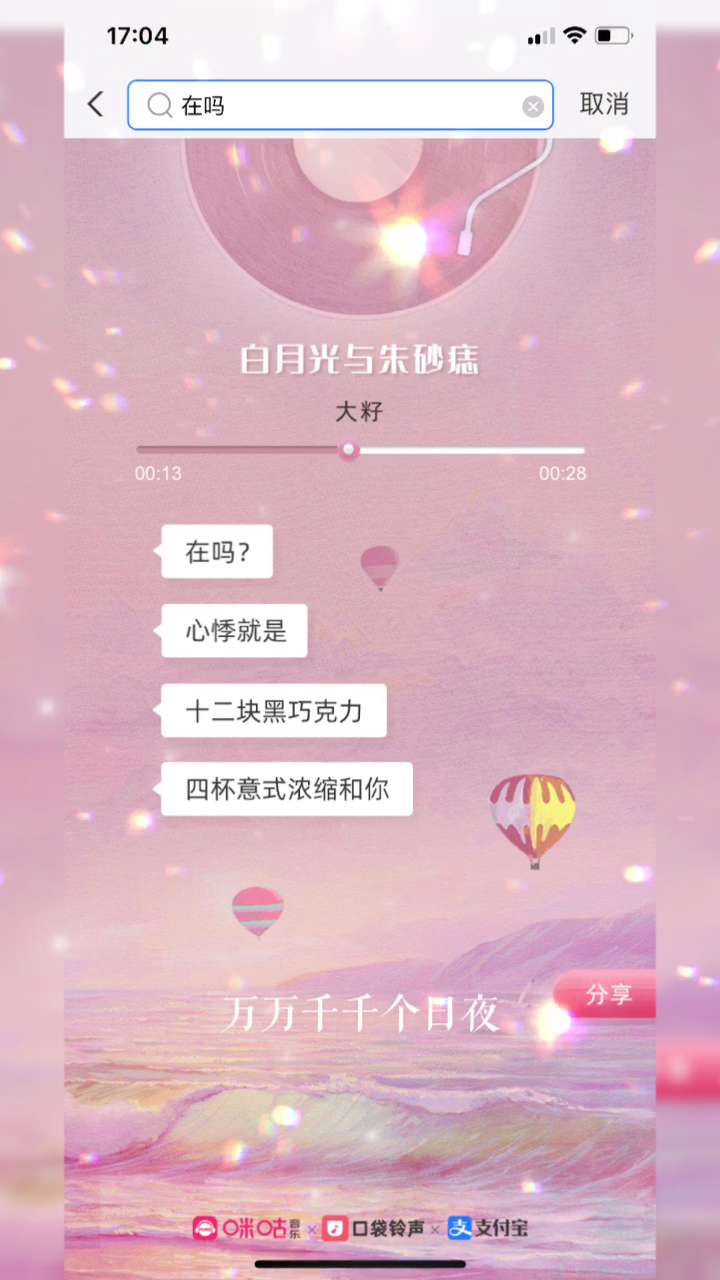Select the lyric bubble 心悸就是
720x1280 pixels.
(x=234, y=631)
